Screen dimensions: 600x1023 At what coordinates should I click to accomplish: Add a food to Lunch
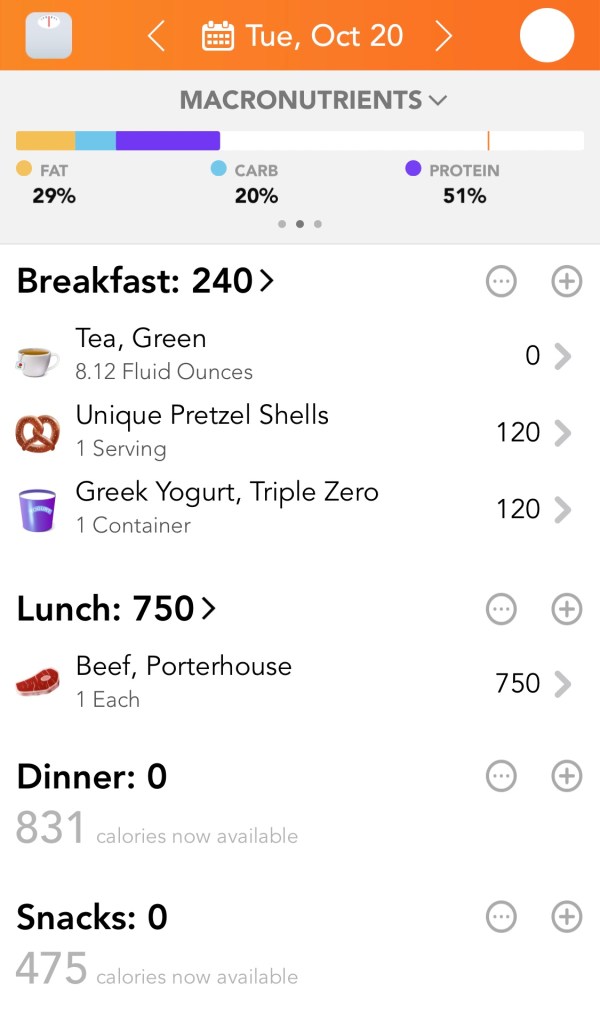click(x=566, y=608)
